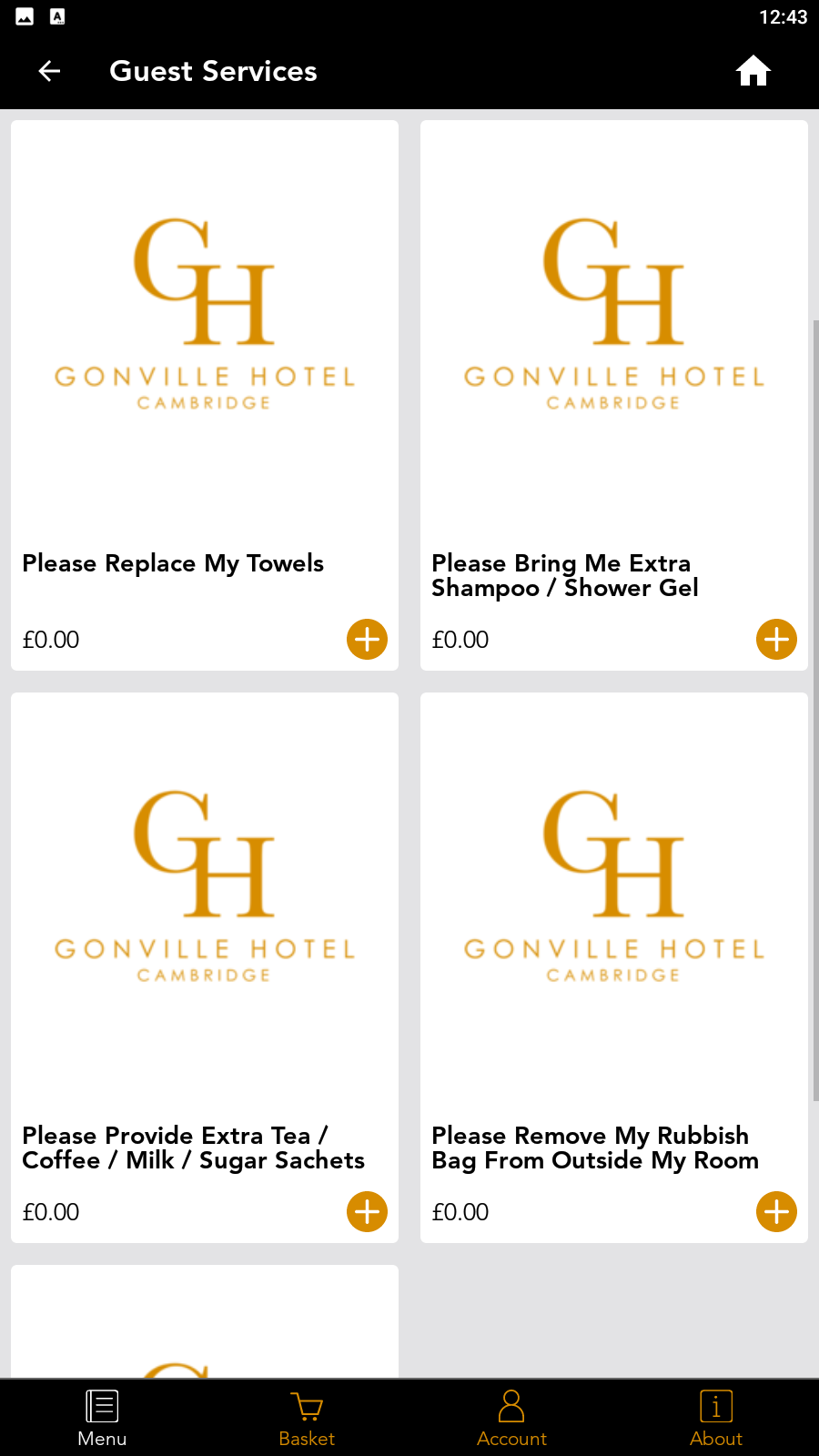
Task: Open the Remove My Rubbish Bag card
Action: point(614,968)
